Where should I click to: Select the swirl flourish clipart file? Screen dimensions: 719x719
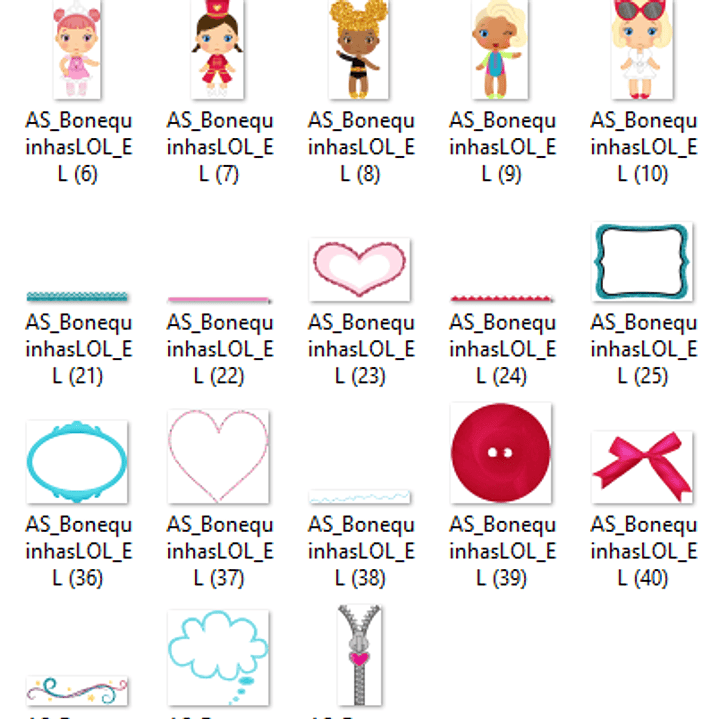pyautogui.click(x=77, y=691)
